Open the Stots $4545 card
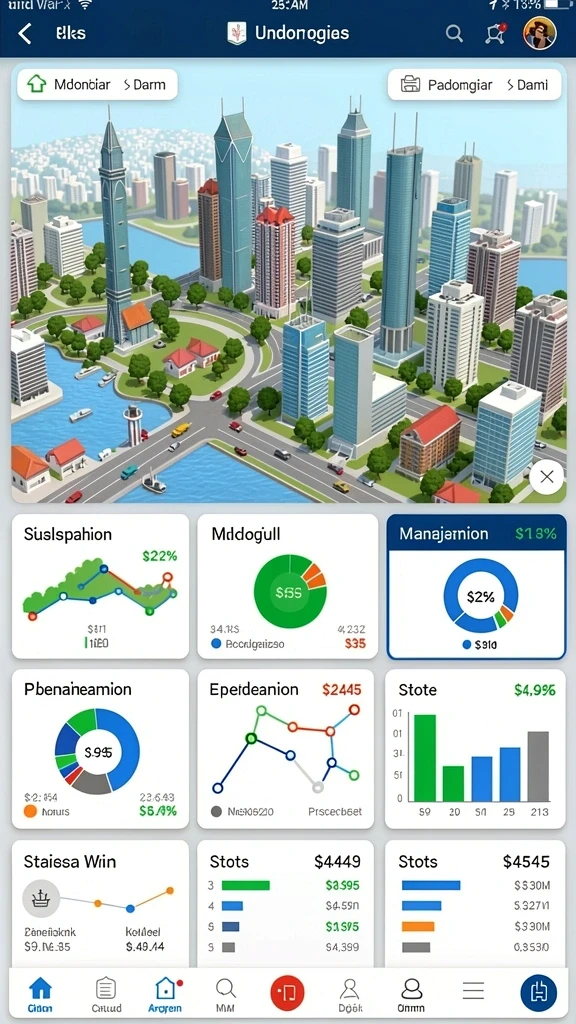The height and width of the screenshot is (1024, 576). 475,904
